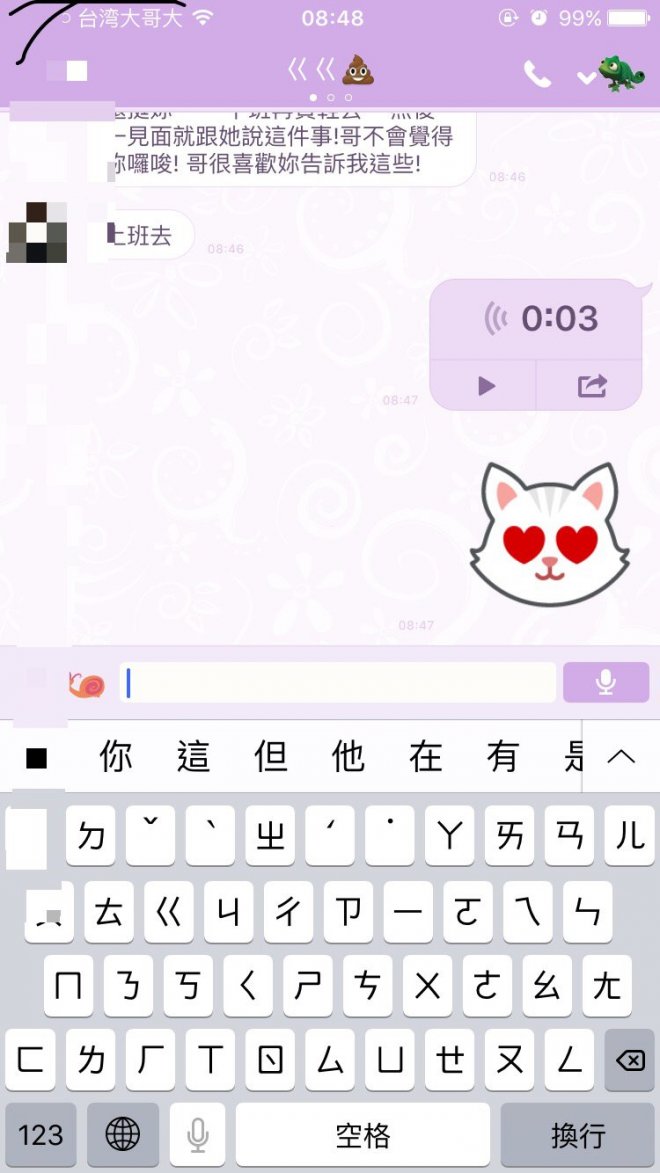
Task: Play the 0:03 voice message
Action: pyautogui.click(x=486, y=386)
